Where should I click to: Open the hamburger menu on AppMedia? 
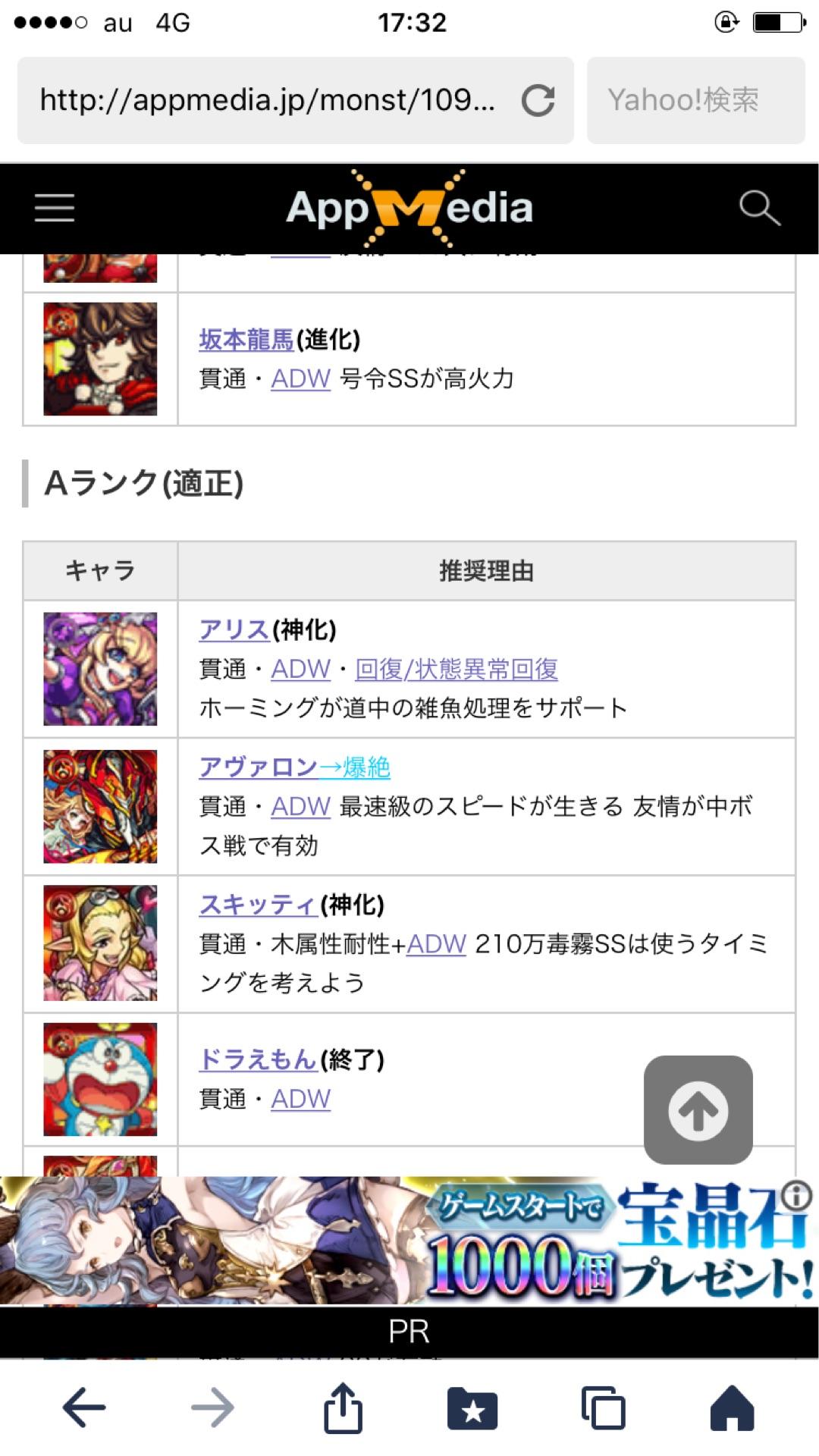coord(53,207)
